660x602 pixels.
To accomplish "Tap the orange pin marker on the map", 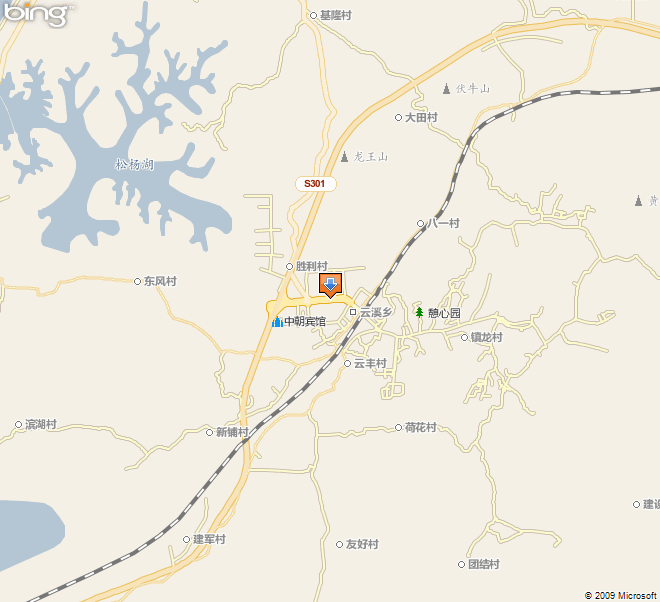I will pyautogui.click(x=330, y=285).
